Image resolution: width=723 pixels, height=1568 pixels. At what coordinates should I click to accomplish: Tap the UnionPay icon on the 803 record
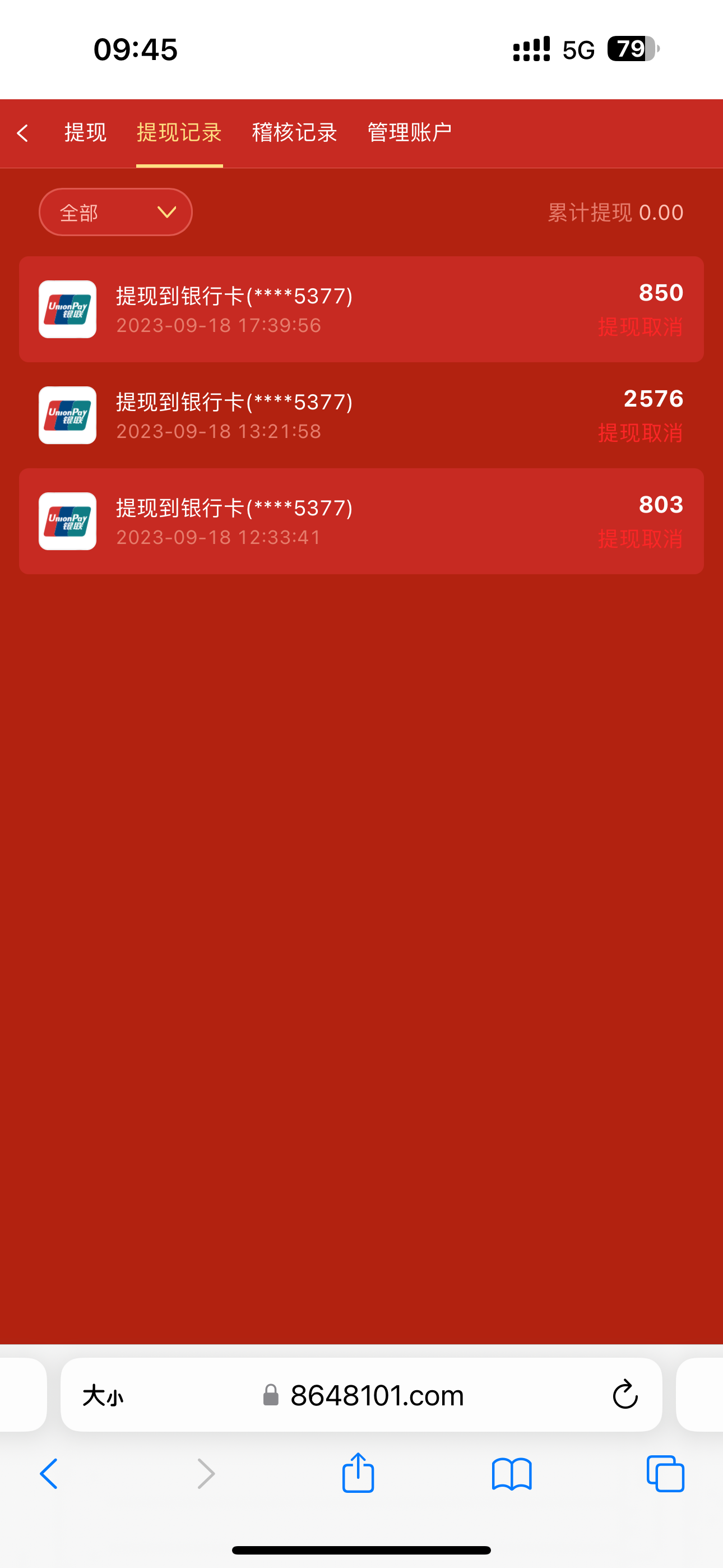67,522
